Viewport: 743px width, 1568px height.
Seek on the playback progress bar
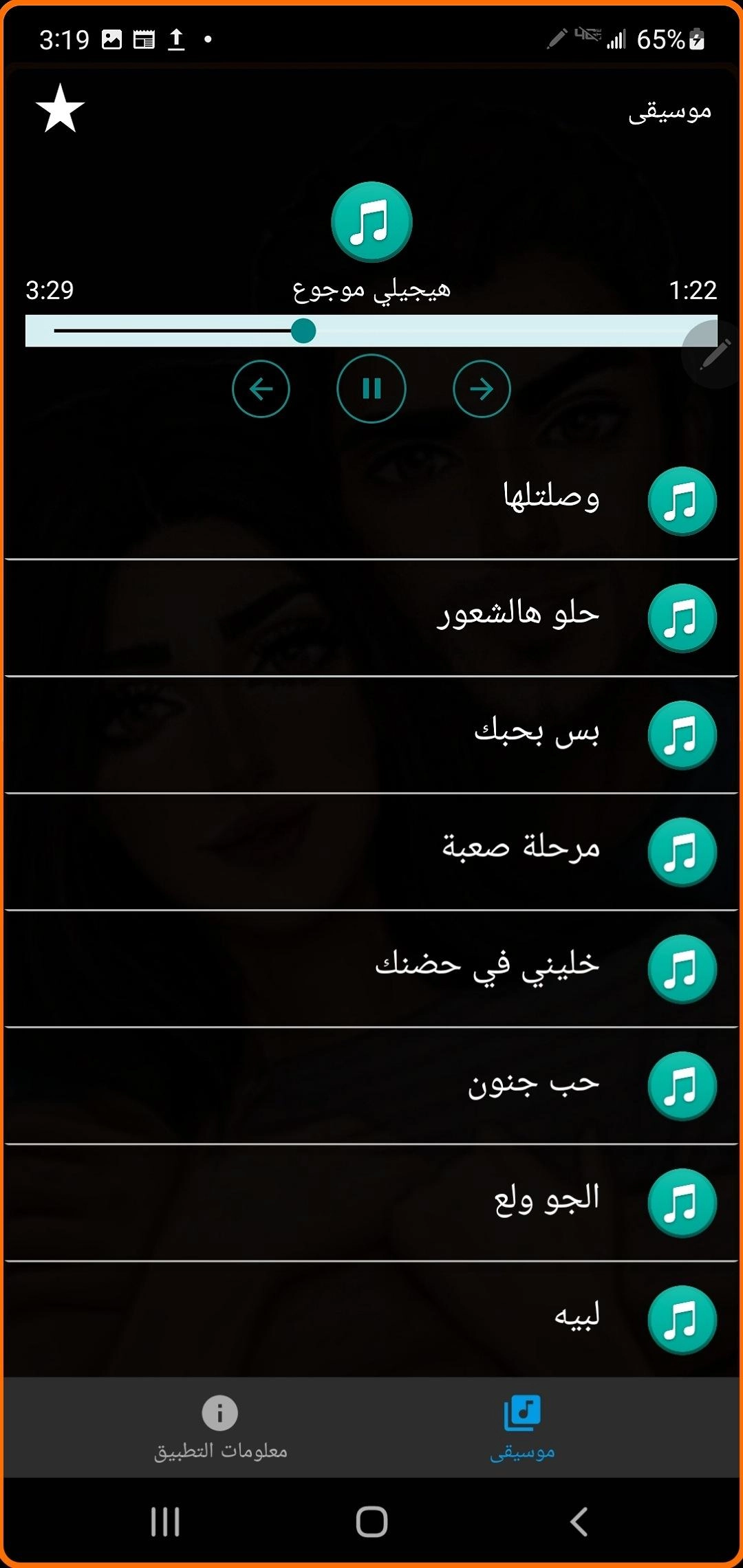click(371, 331)
